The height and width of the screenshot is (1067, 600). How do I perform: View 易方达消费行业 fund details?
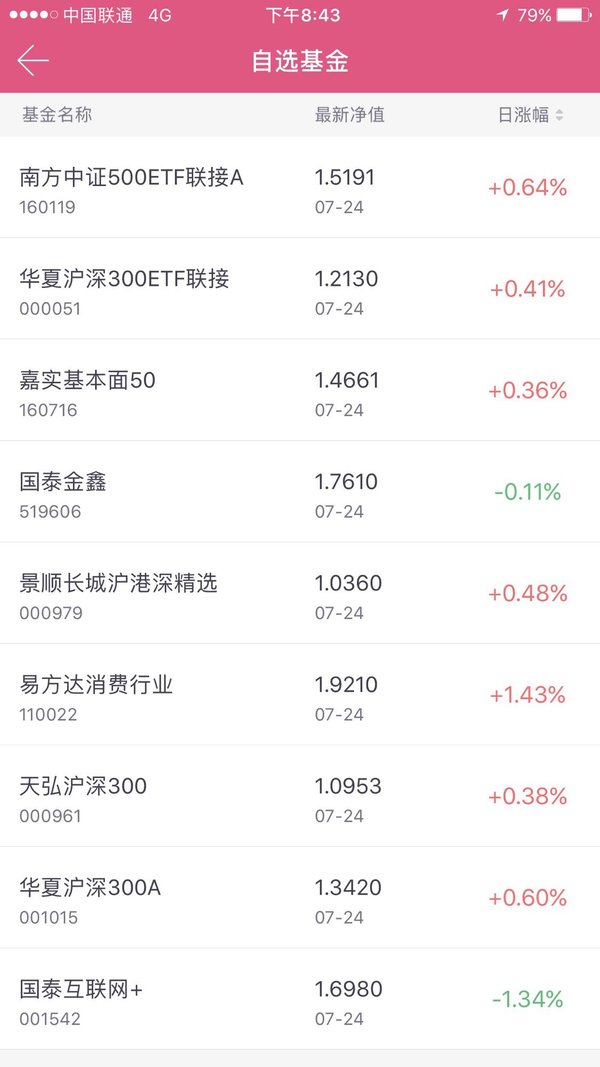[300, 694]
